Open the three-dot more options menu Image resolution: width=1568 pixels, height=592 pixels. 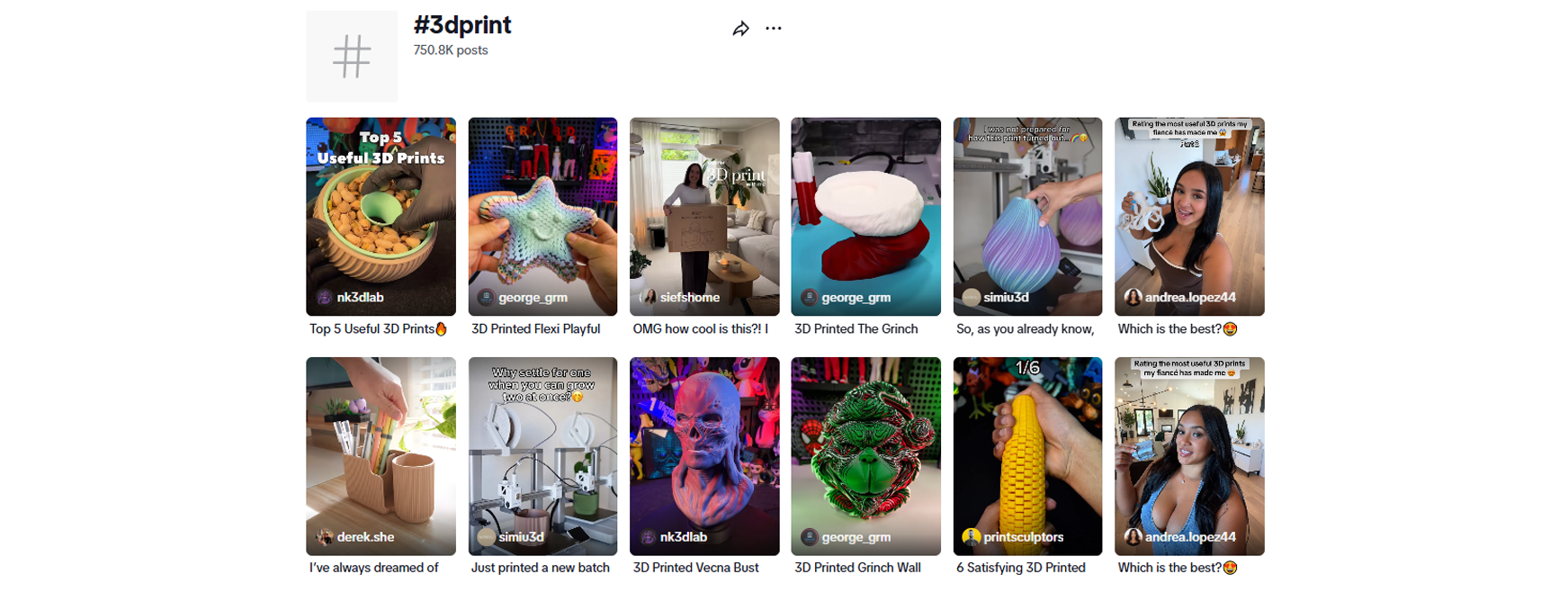(774, 29)
